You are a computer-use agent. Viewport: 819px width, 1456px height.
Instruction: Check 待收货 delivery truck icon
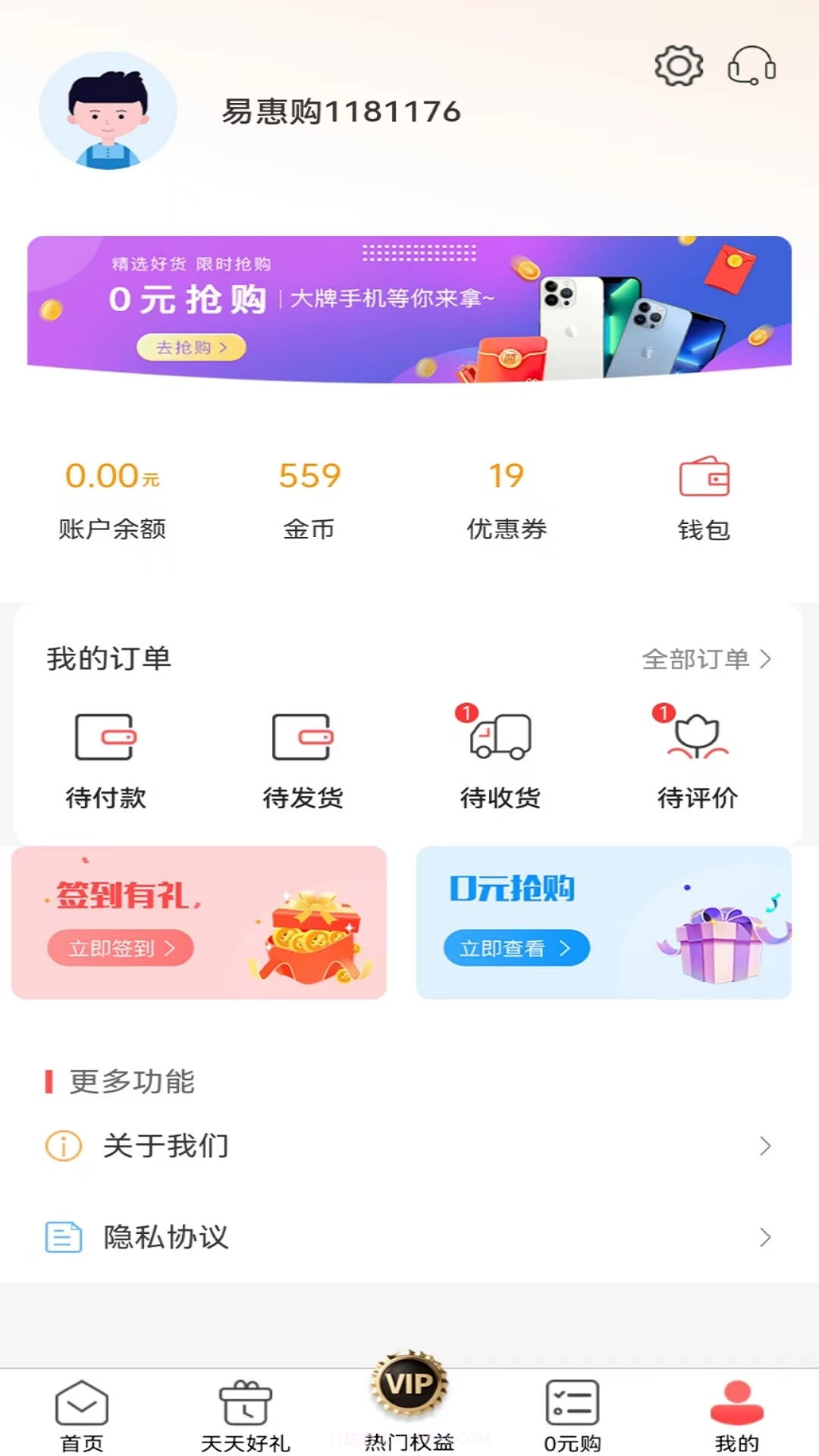click(498, 739)
